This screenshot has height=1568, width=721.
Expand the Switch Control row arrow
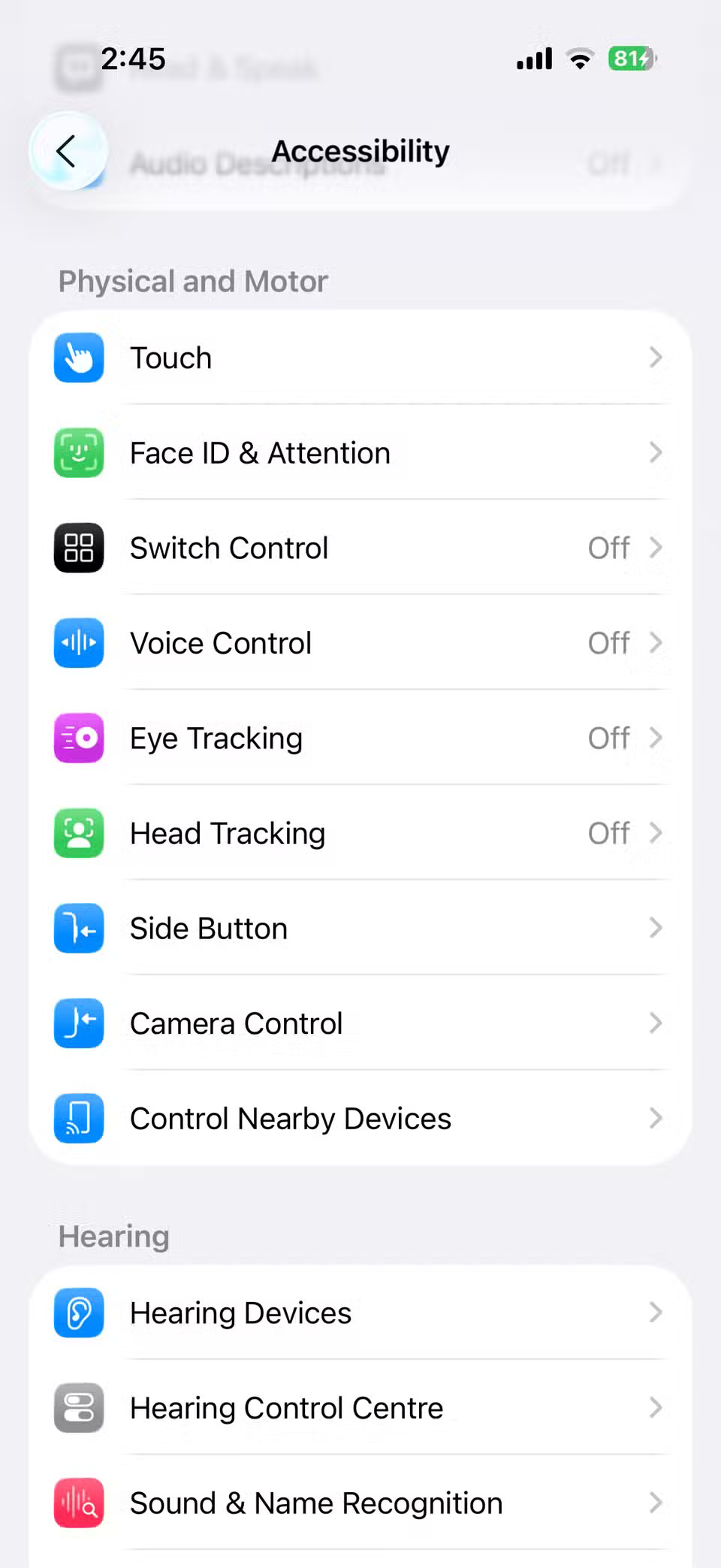656,548
